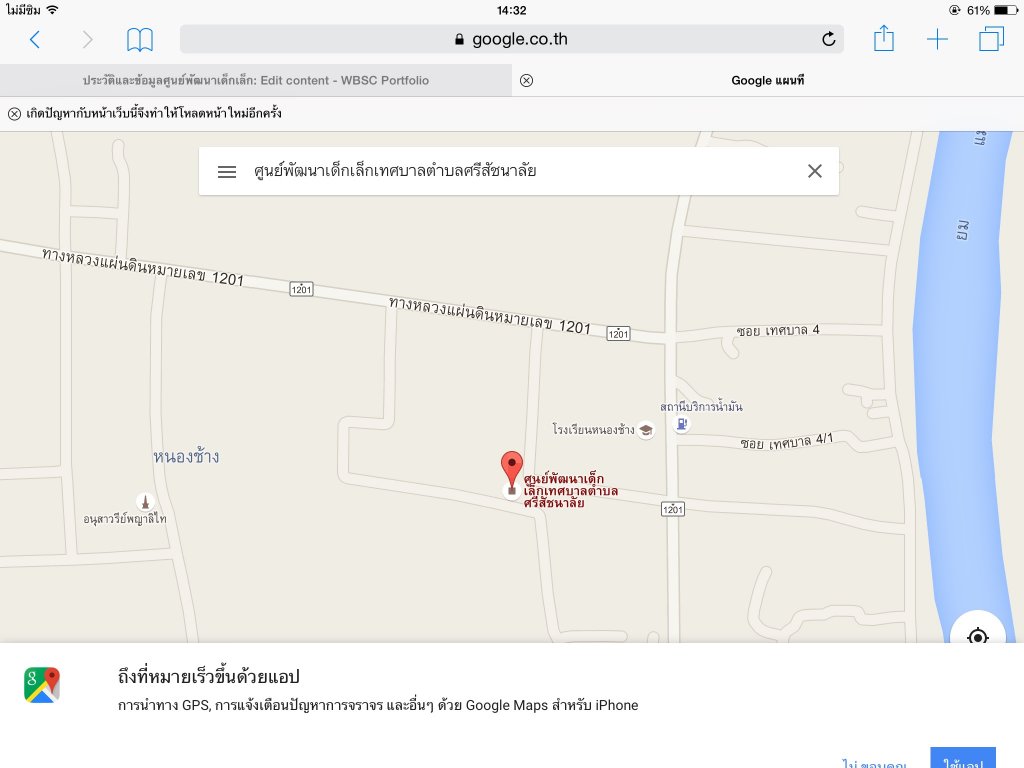Tap the โรงเรียนหนองช้าง school marker
Viewport: 1024px width, 768px height.
pos(646,430)
